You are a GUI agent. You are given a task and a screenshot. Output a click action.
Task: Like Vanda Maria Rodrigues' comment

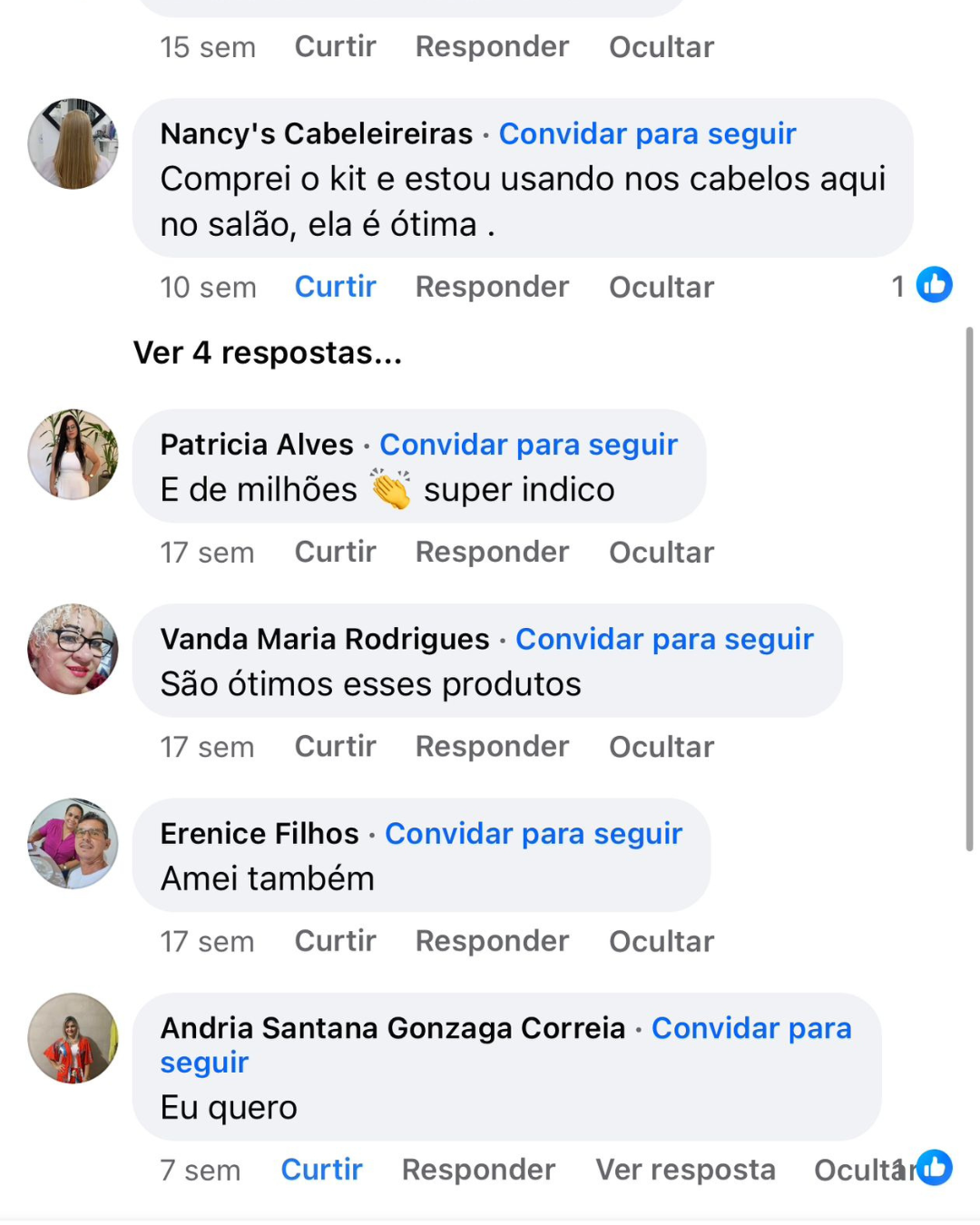tap(335, 747)
